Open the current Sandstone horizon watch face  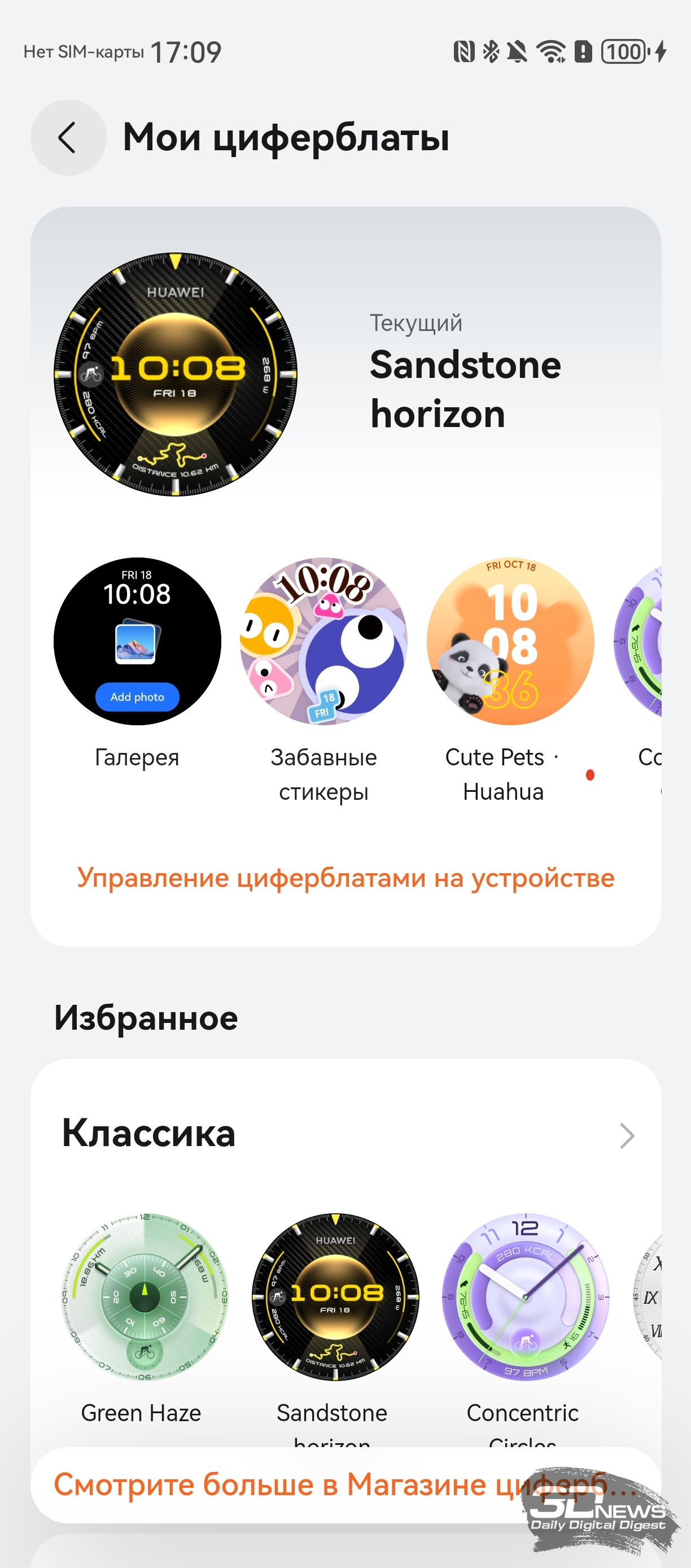click(x=176, y=374)
